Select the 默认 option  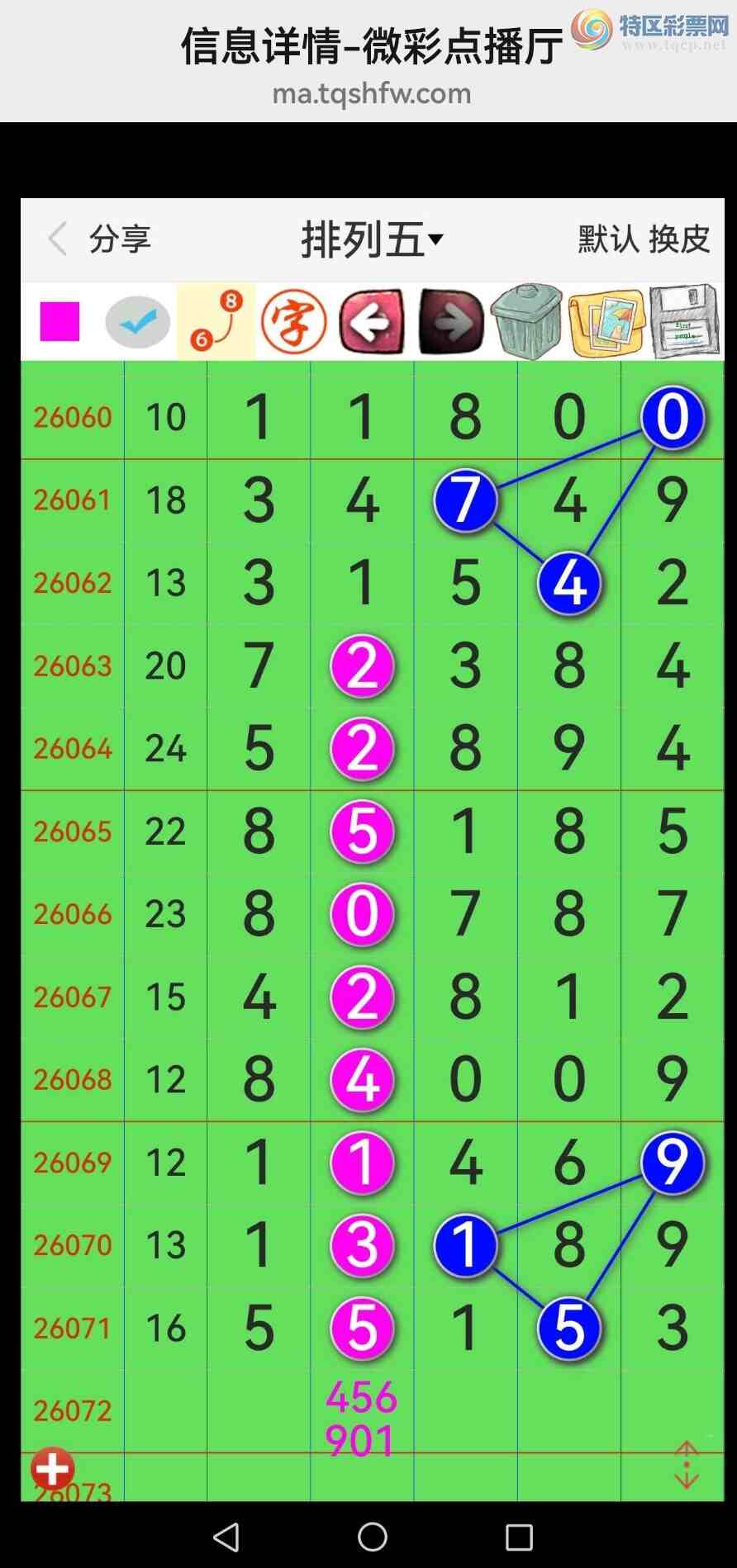(x=608, y=239)
